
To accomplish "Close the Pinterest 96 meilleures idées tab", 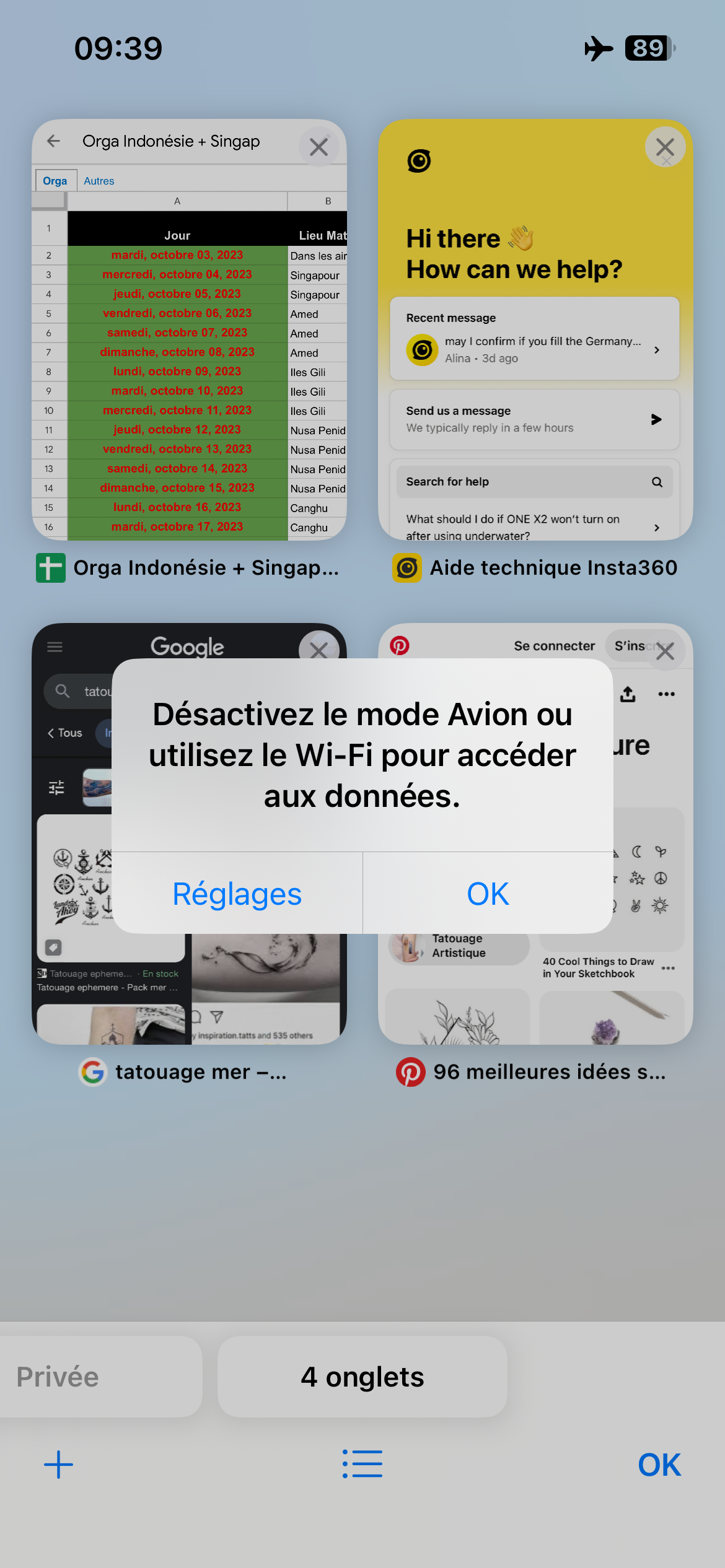I will 665,650.
